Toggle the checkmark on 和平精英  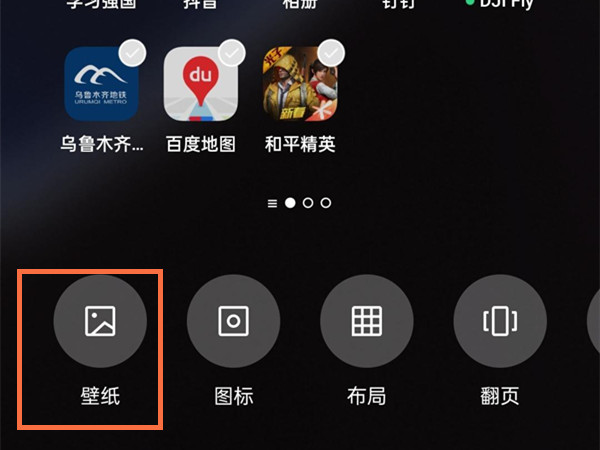(x=331, y=52)
